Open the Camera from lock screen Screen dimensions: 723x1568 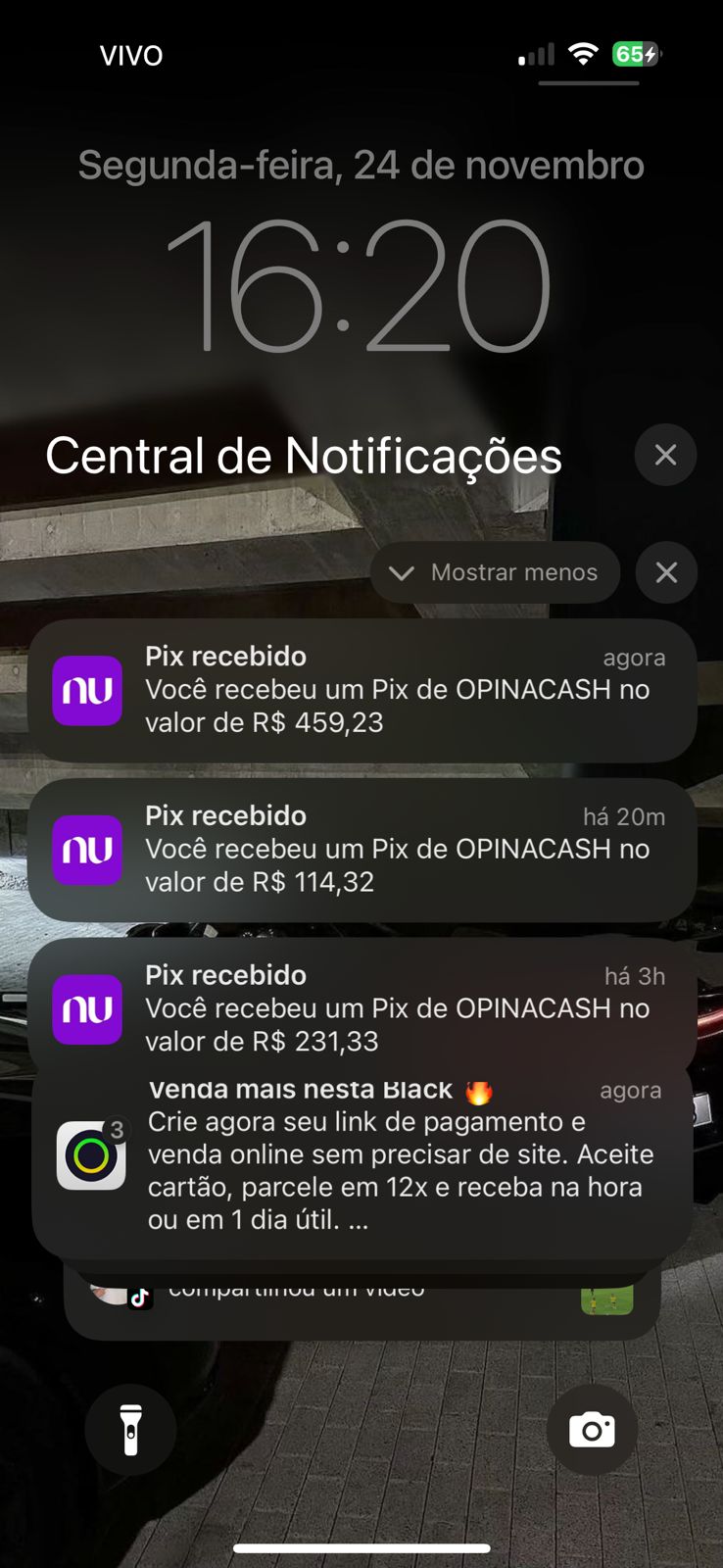tap(592, 1430)
